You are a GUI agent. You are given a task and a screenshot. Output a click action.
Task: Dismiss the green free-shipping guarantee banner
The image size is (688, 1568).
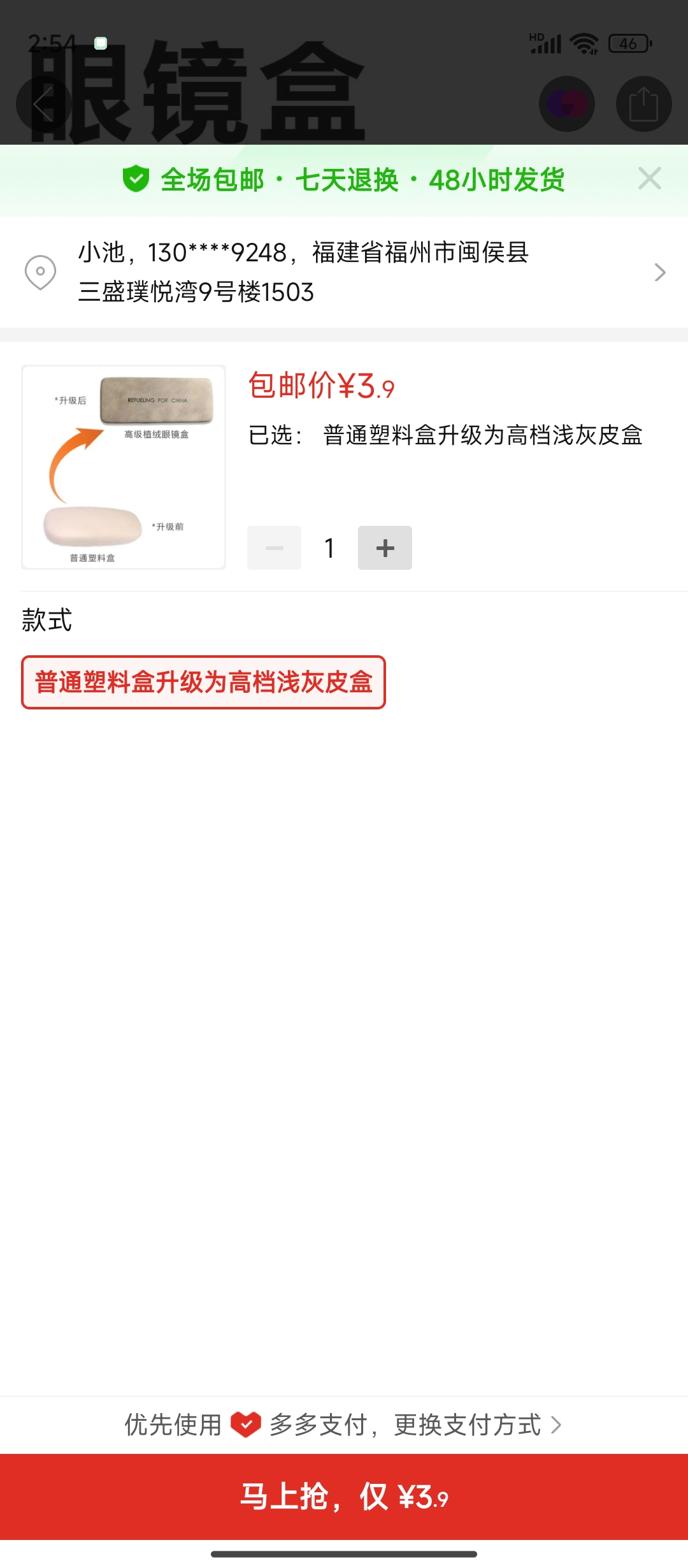tap(649, 179)
